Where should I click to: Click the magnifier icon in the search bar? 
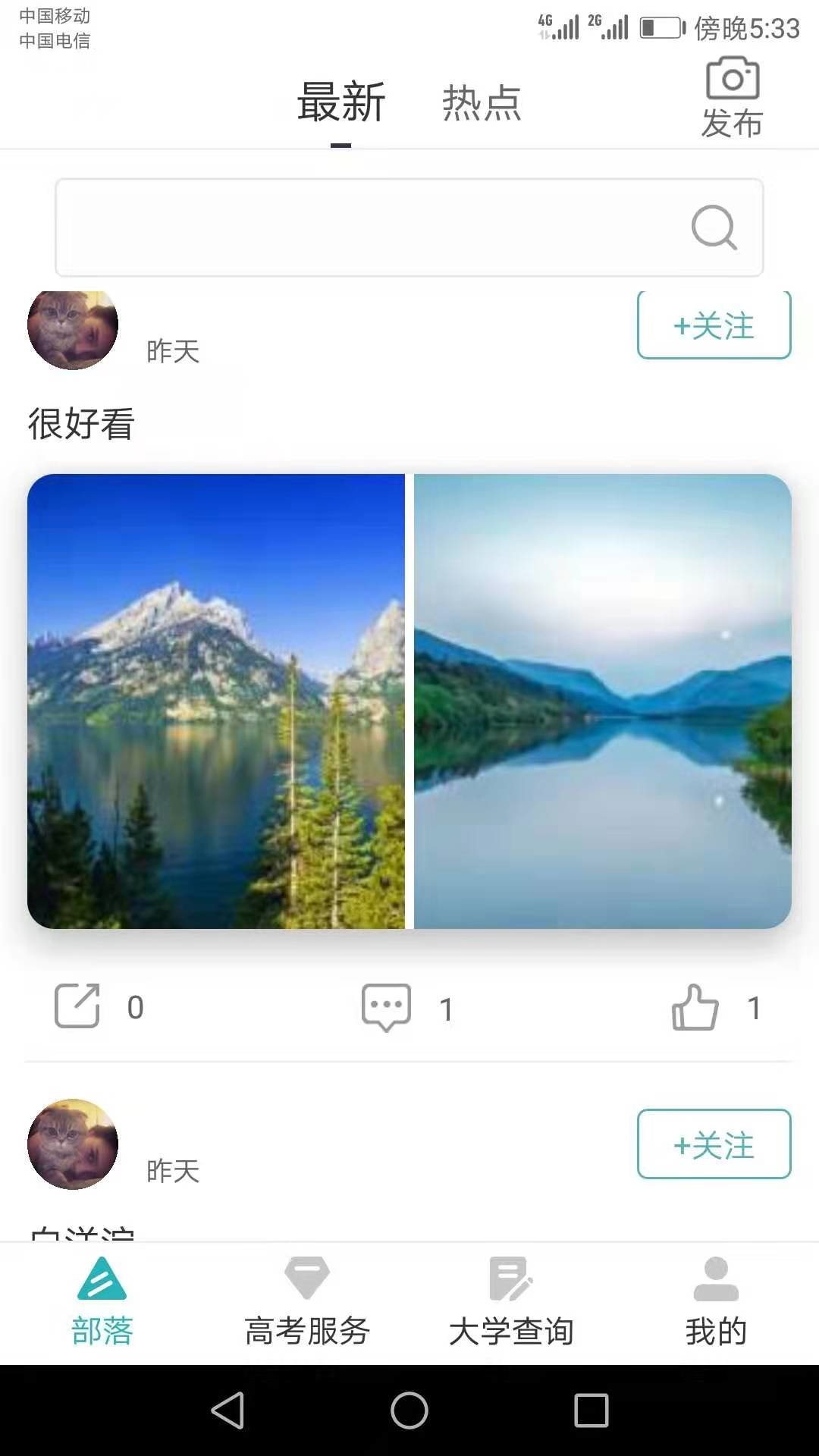(711, 227)
